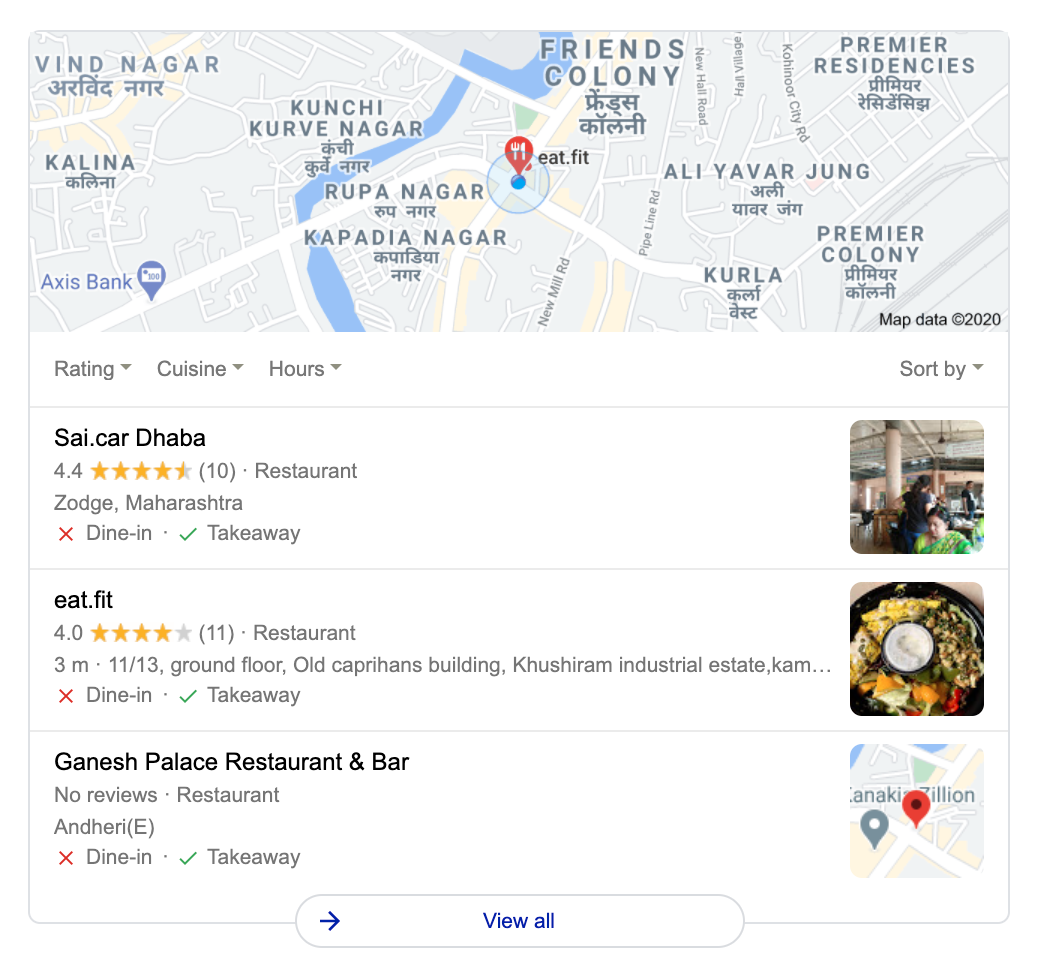Viewport: 1050px width, 968px height.
Task: Open the Rating filter dropdown
Action: pos(92,369)
